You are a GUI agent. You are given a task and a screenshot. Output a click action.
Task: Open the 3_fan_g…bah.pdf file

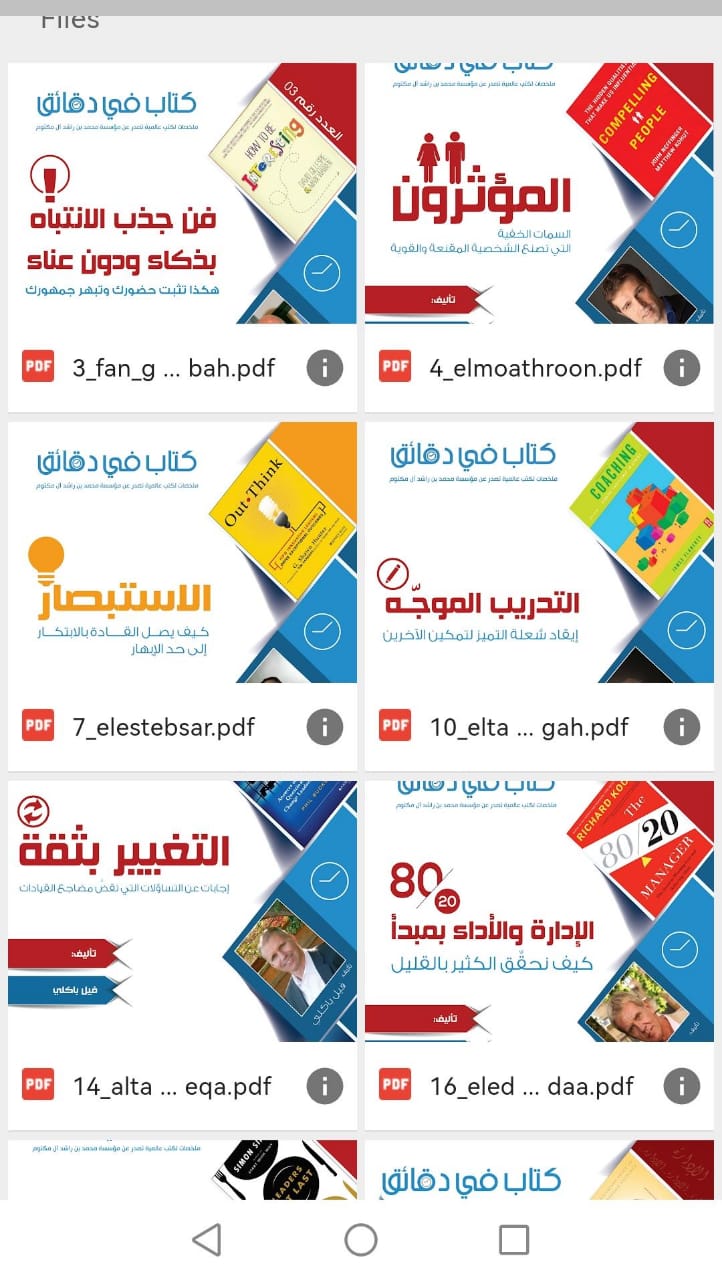tap(182, 195)
